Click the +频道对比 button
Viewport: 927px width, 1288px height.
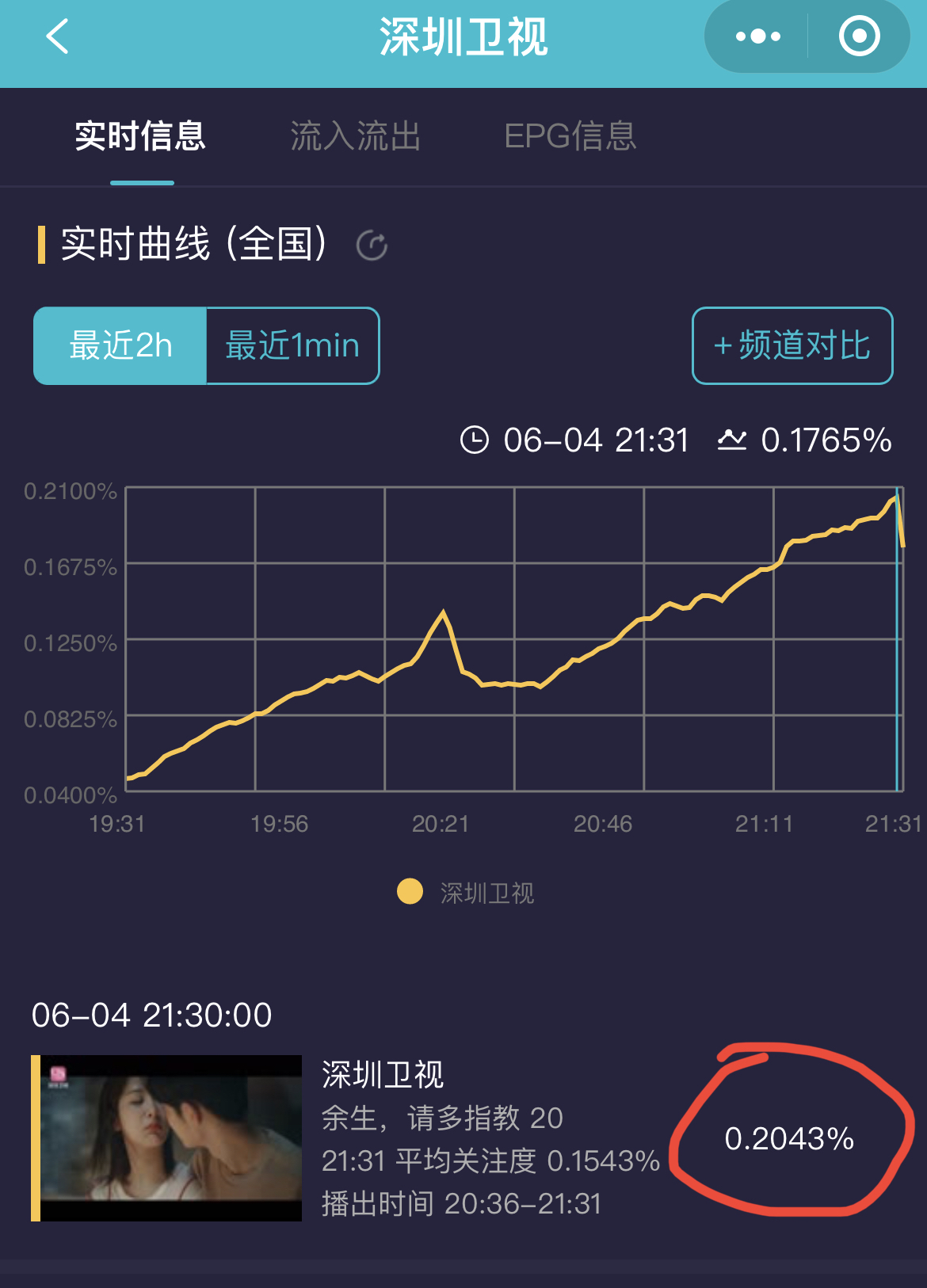click(791, 345)
